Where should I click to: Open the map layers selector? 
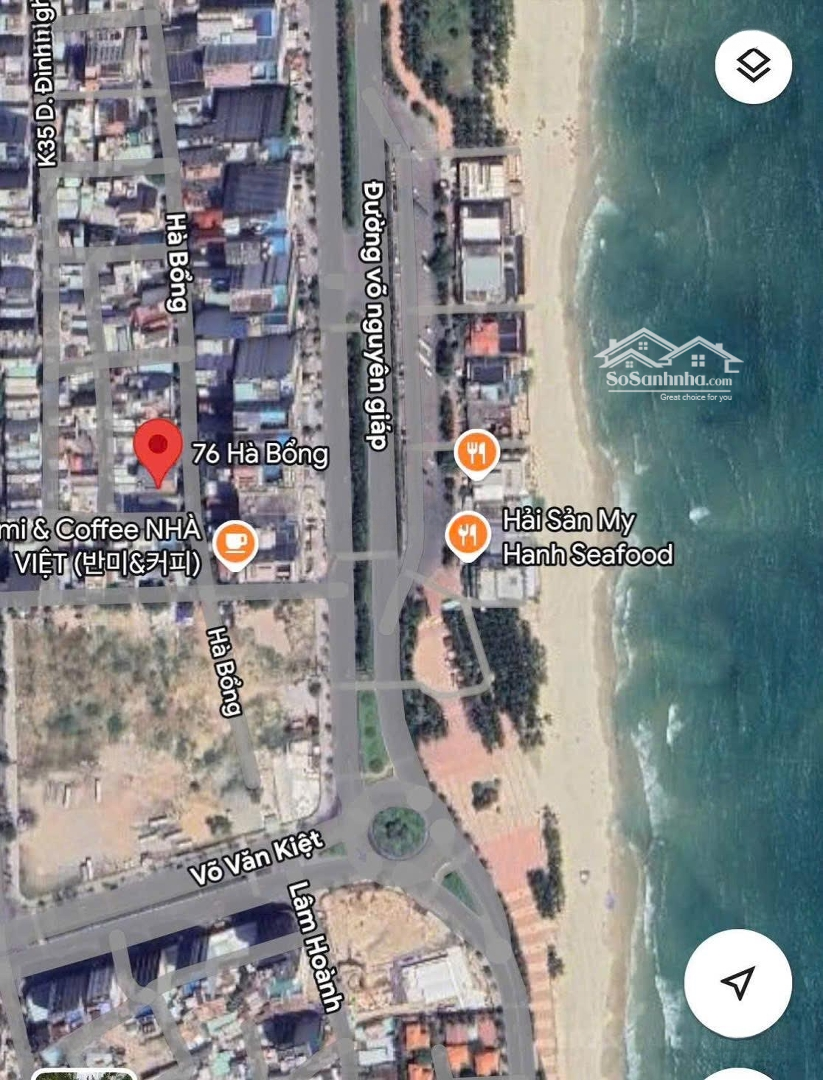tap(753, 66)
